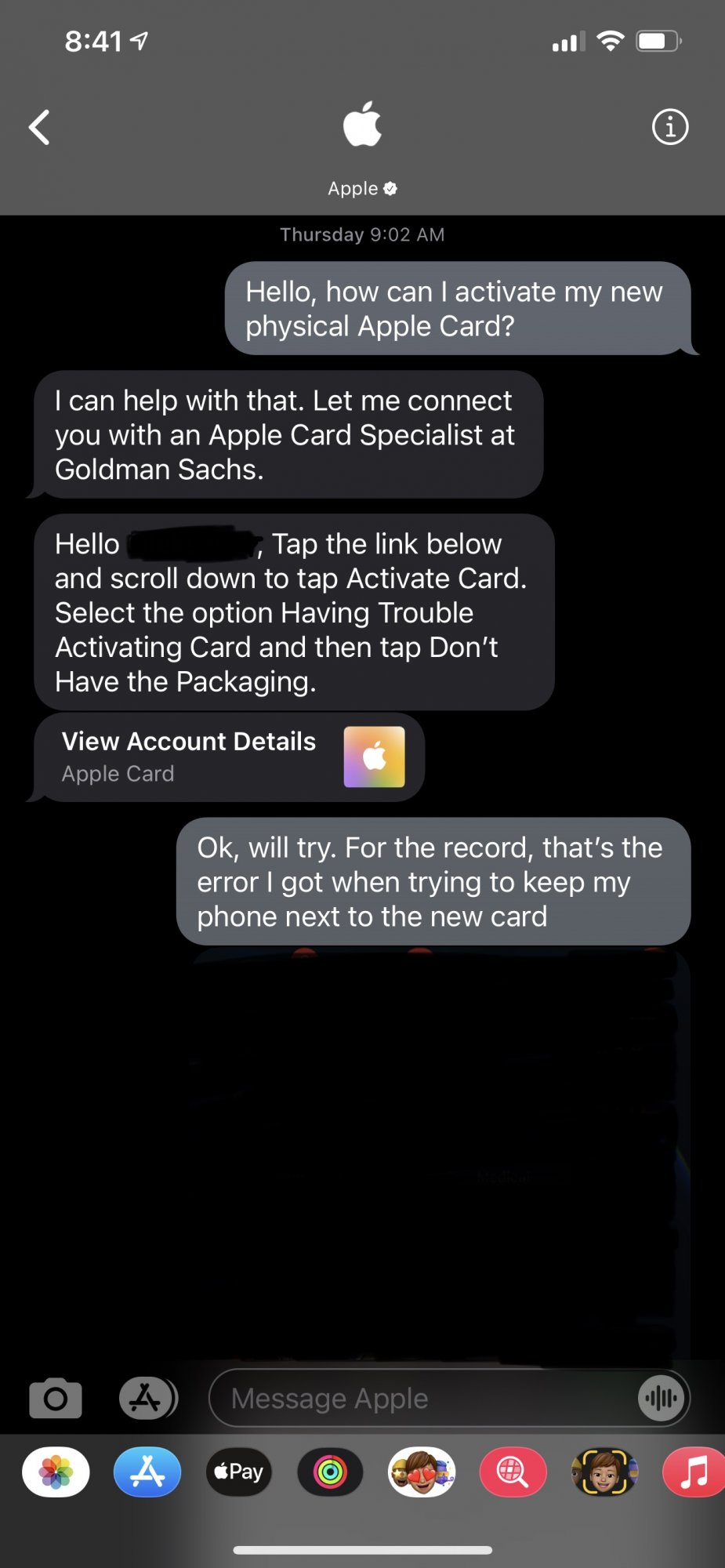The height and width of the screenshot is (1568, 725).
Task: Open the Music iMessage app
Action: (694, 1472)
